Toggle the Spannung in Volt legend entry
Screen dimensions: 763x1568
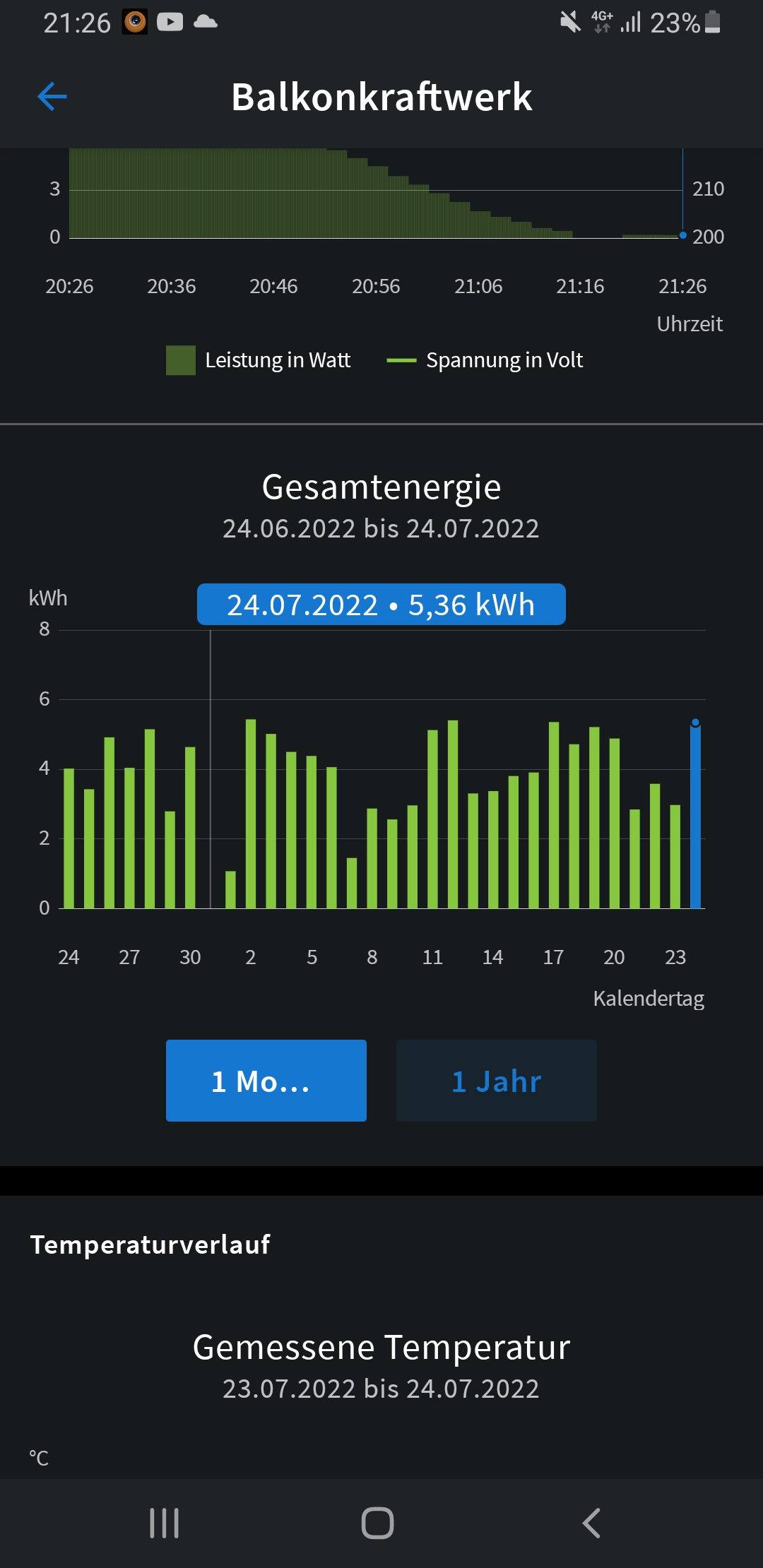tap(485, 360)
